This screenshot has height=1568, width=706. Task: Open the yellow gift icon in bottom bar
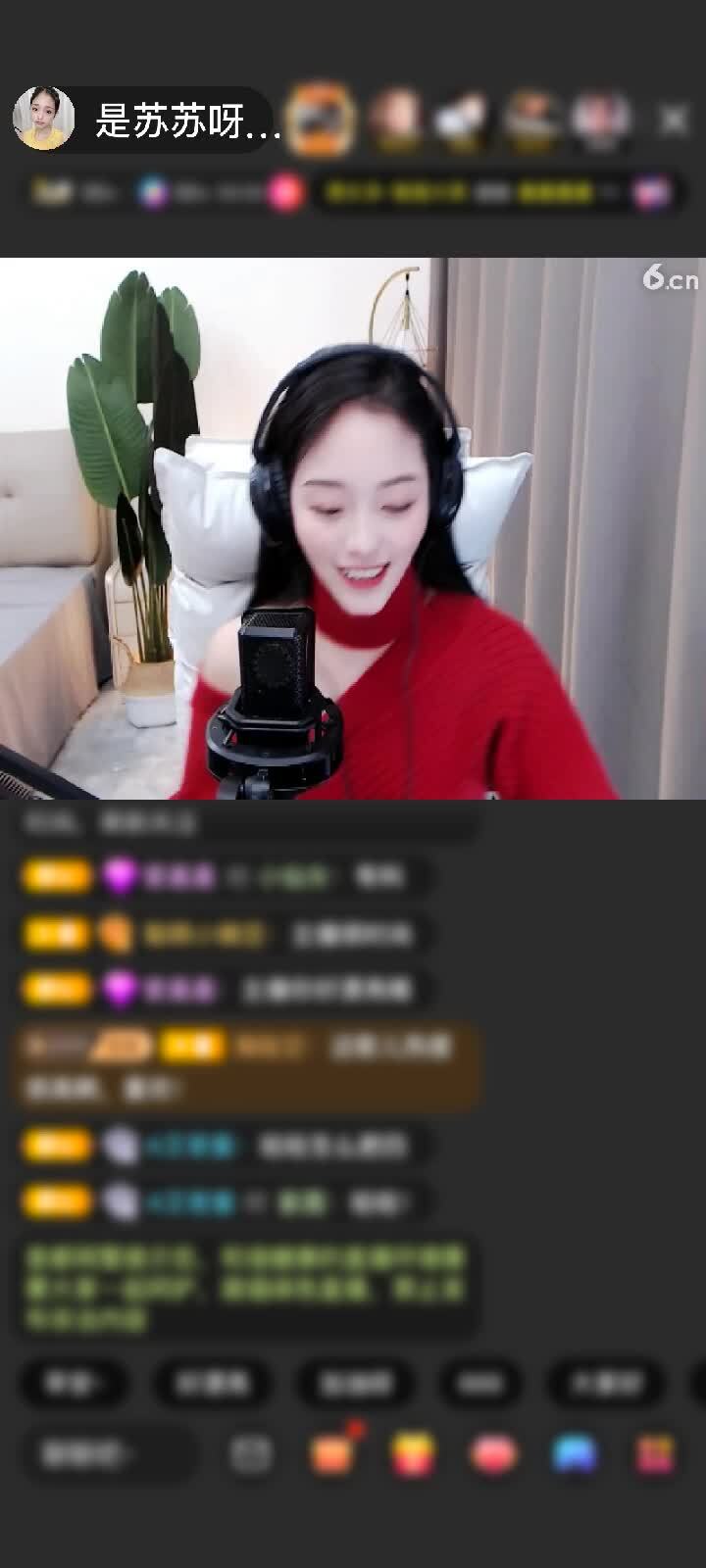(x=414, y=1453)
